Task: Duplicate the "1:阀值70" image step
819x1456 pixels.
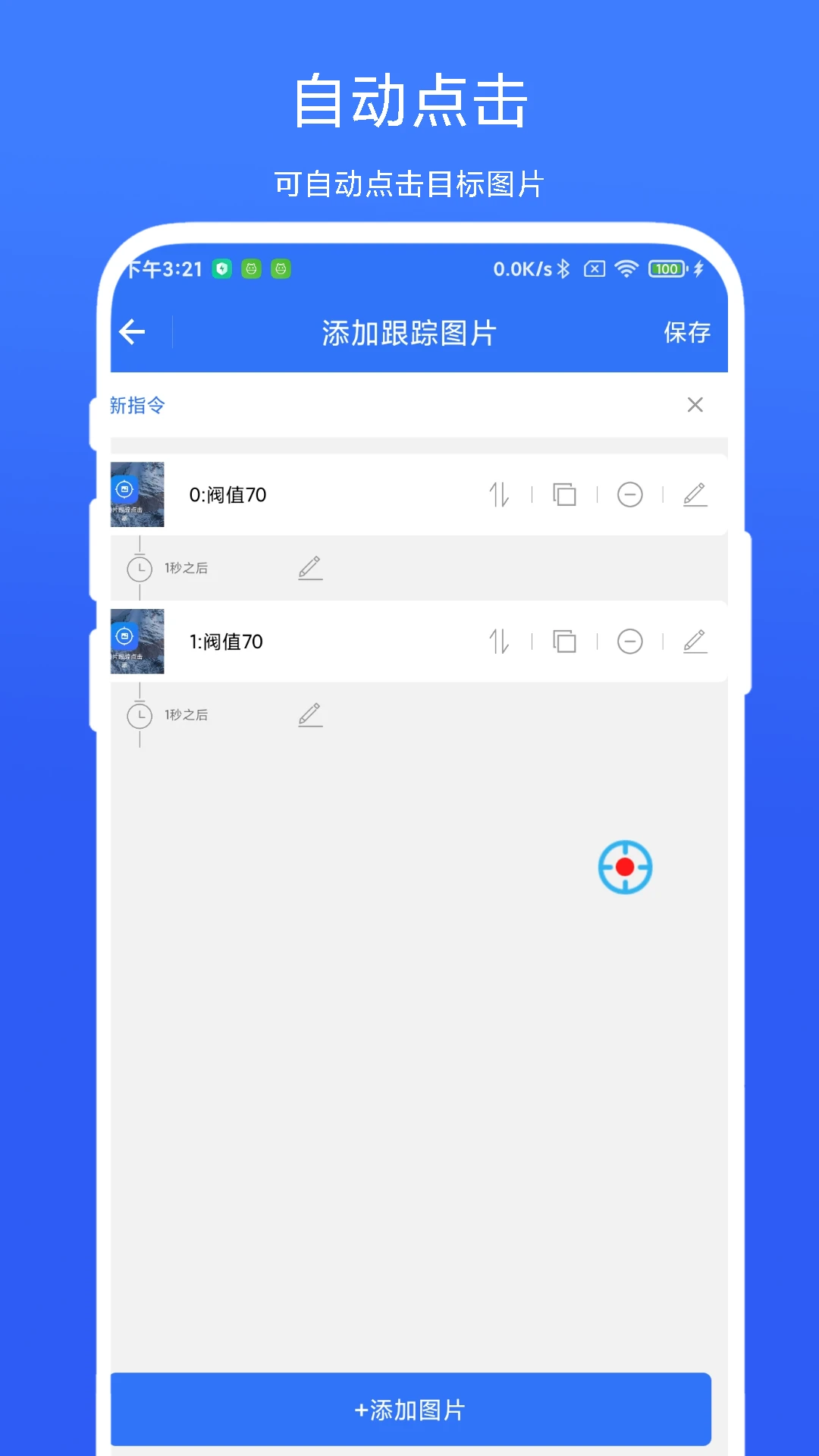Action: (564, 641)
